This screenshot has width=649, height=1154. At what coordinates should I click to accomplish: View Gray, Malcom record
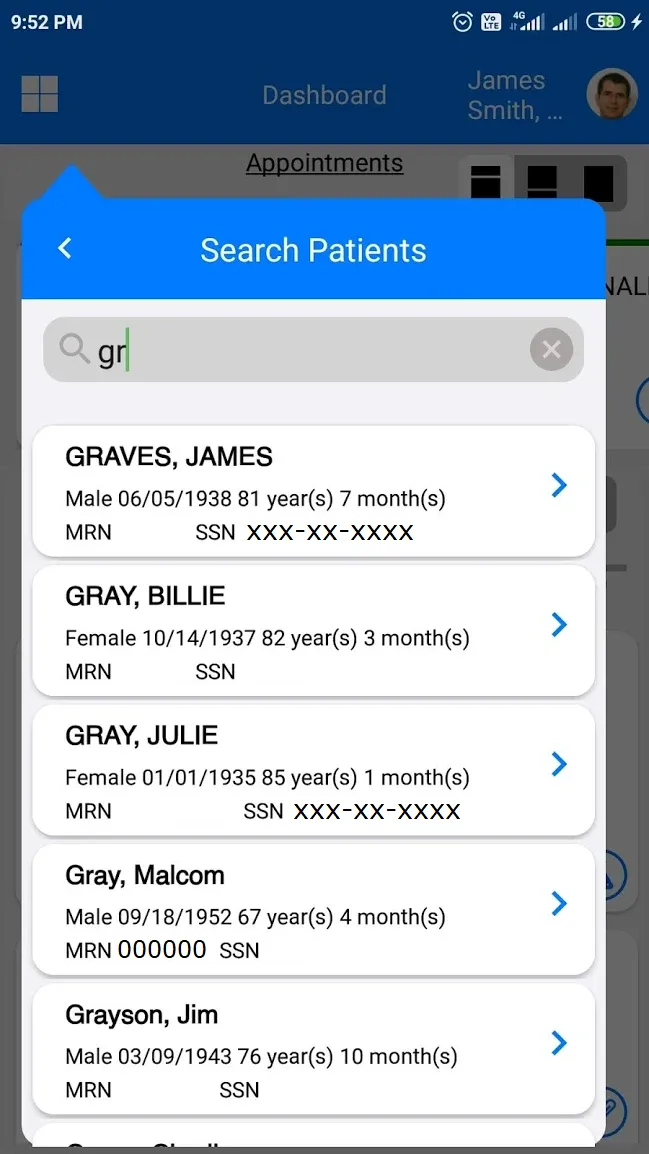pos(313,909)
